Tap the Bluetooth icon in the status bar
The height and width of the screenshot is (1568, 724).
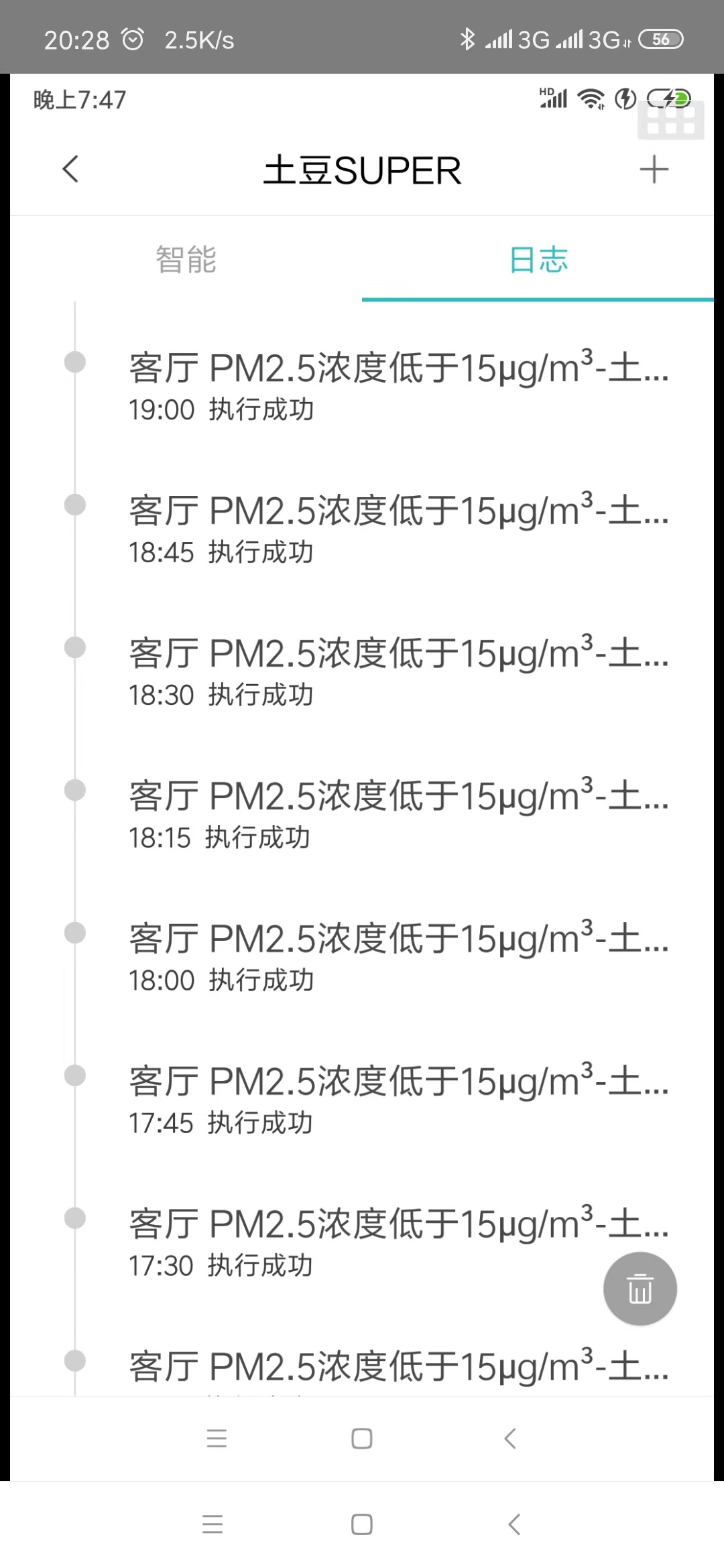point(469,39)
